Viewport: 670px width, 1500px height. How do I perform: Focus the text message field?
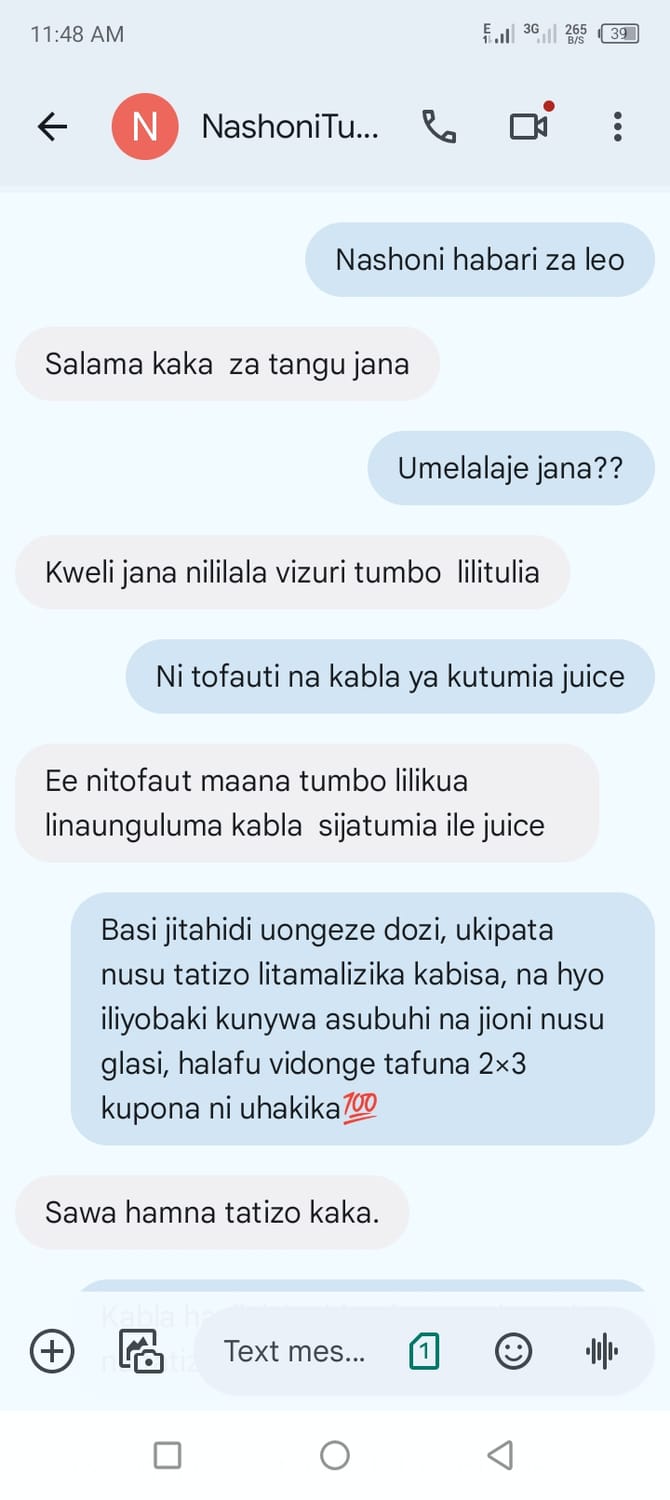(295, 1352)
